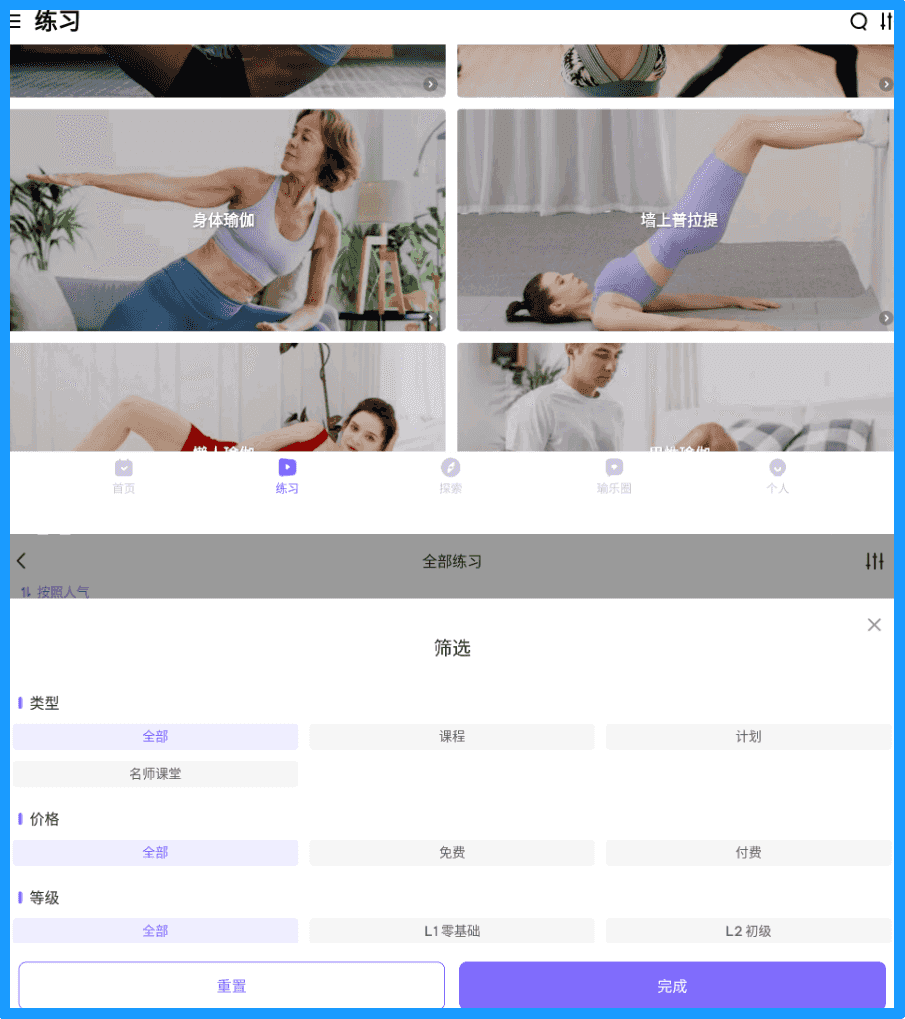Go to the 瑜乐圈 tab
905x1019 pixels.
[x=614, y=476]
